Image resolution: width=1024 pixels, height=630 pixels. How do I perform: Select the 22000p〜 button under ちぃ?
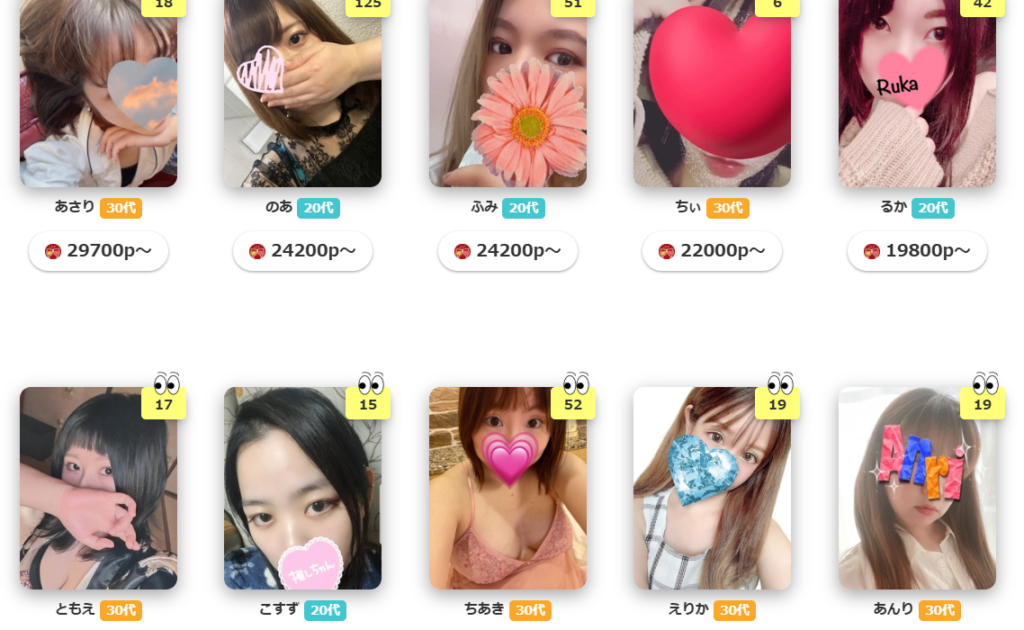coord(711,251)
